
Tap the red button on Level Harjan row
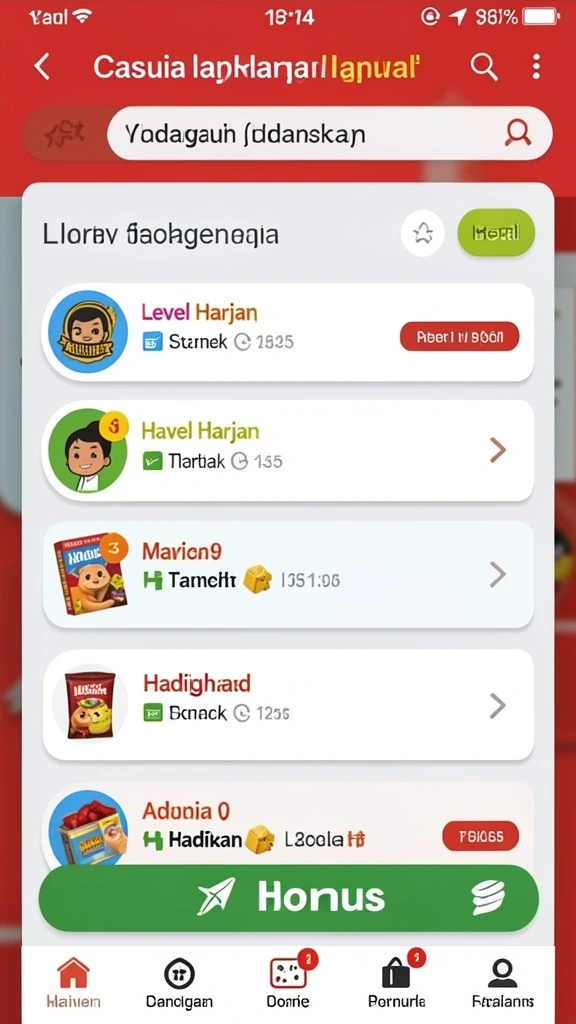(459, 337)
